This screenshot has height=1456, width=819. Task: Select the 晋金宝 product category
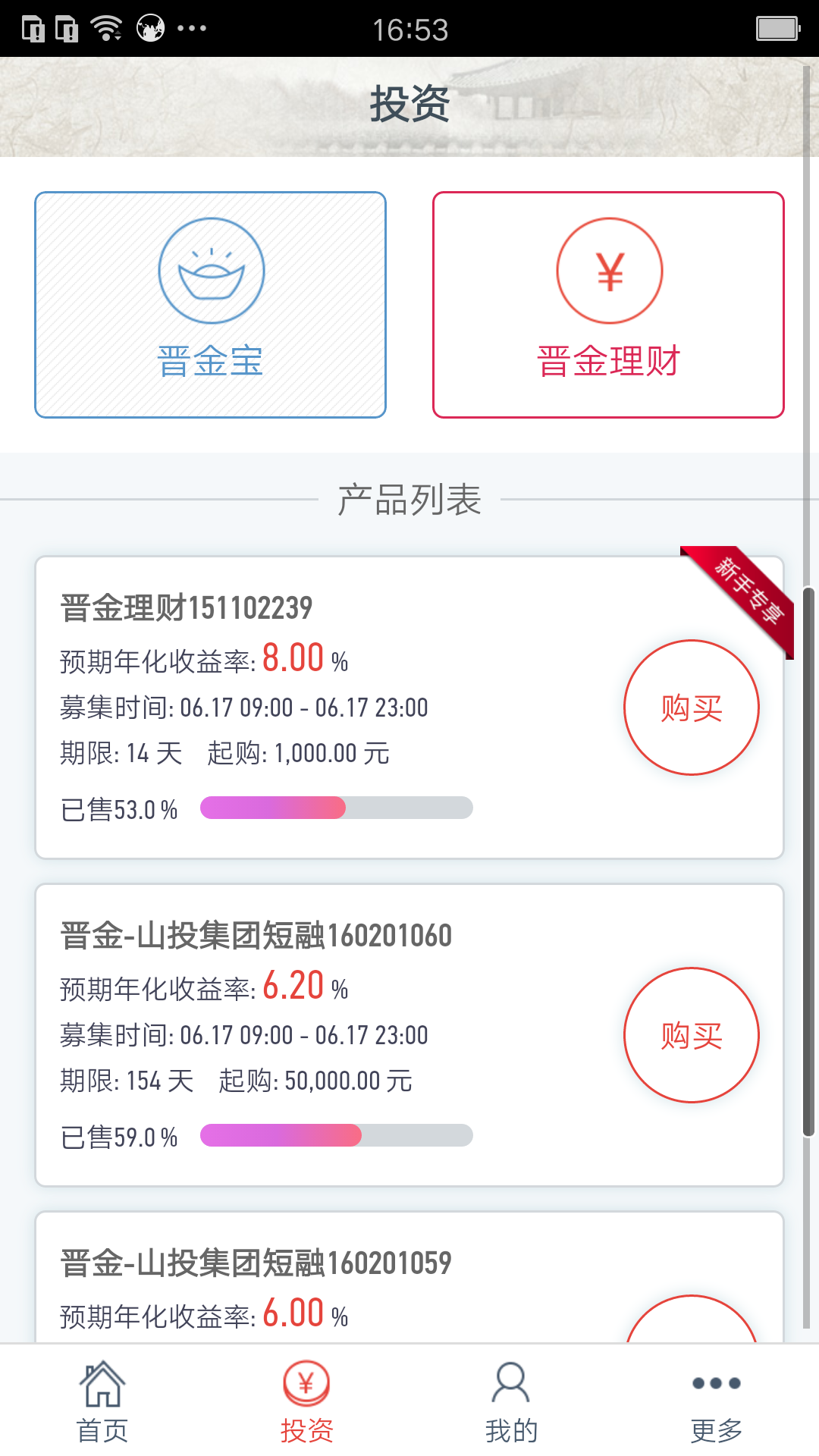click(x=210, y=304)
